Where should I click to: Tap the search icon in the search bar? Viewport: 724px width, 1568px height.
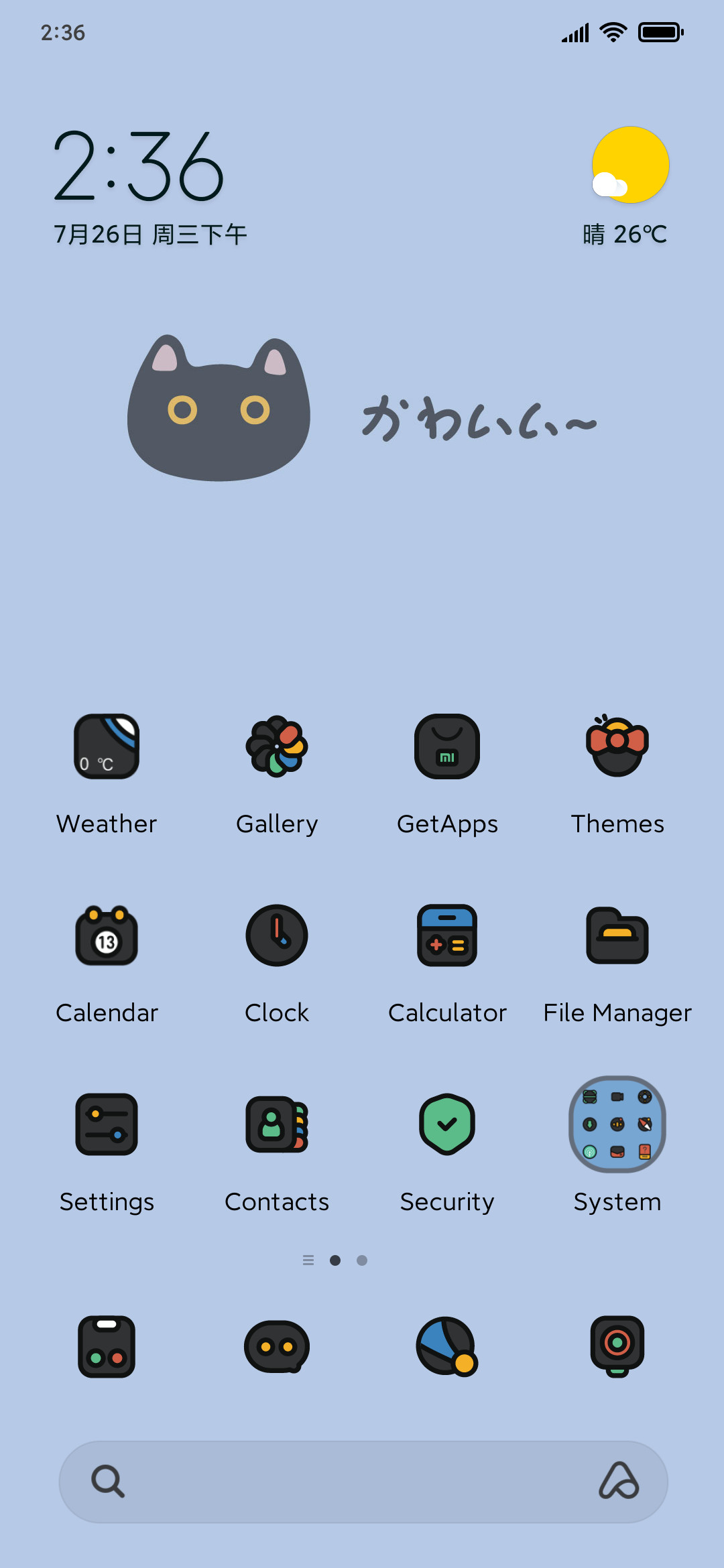pos(108,1481)
